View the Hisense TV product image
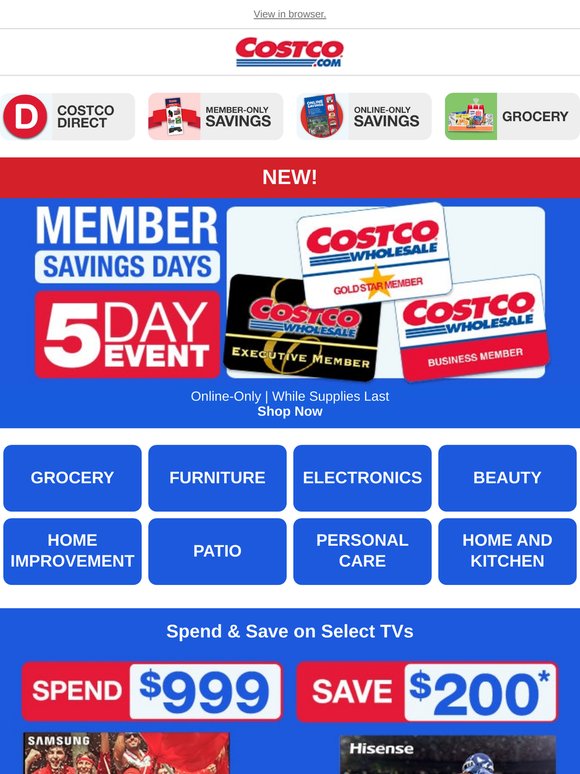The image size is (580, 774). click(448, 755)
